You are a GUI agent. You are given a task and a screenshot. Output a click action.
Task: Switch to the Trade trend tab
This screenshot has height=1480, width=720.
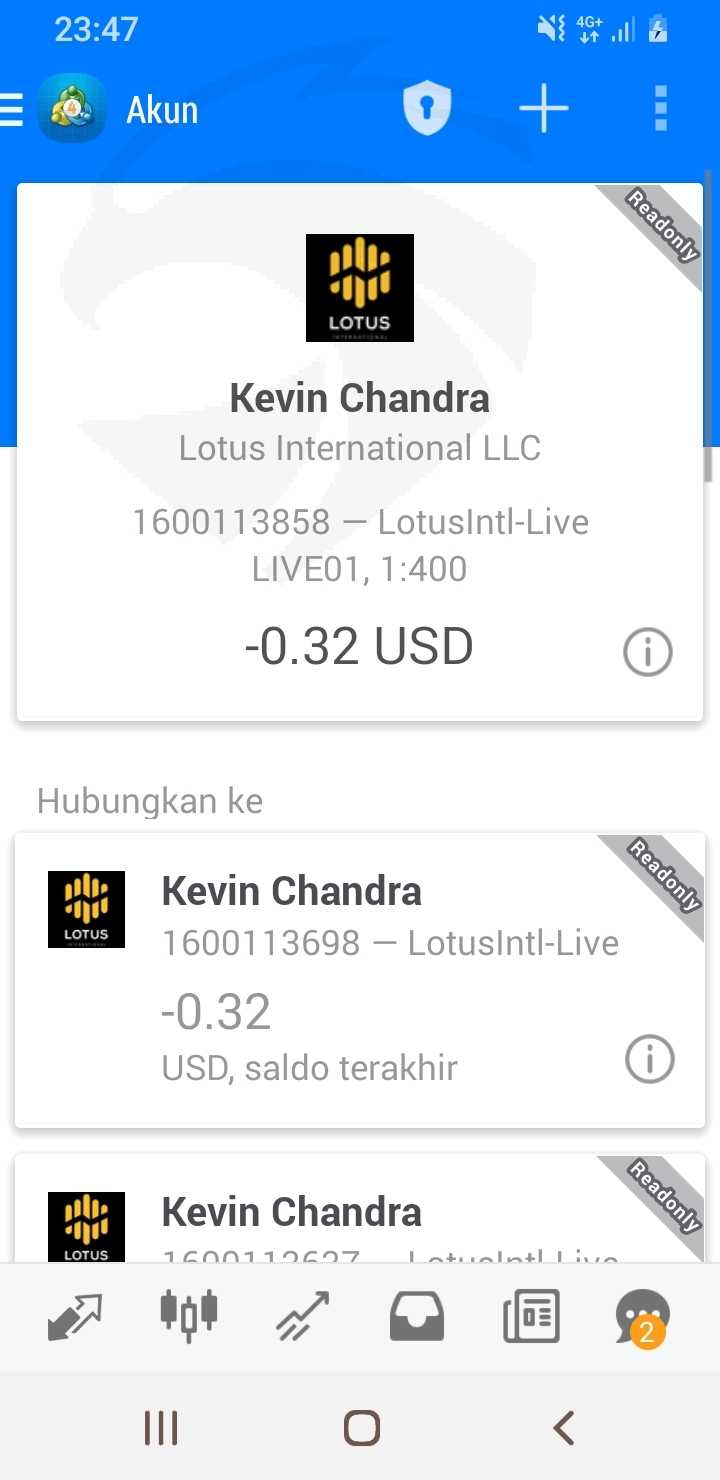[x=302, y=1316]
